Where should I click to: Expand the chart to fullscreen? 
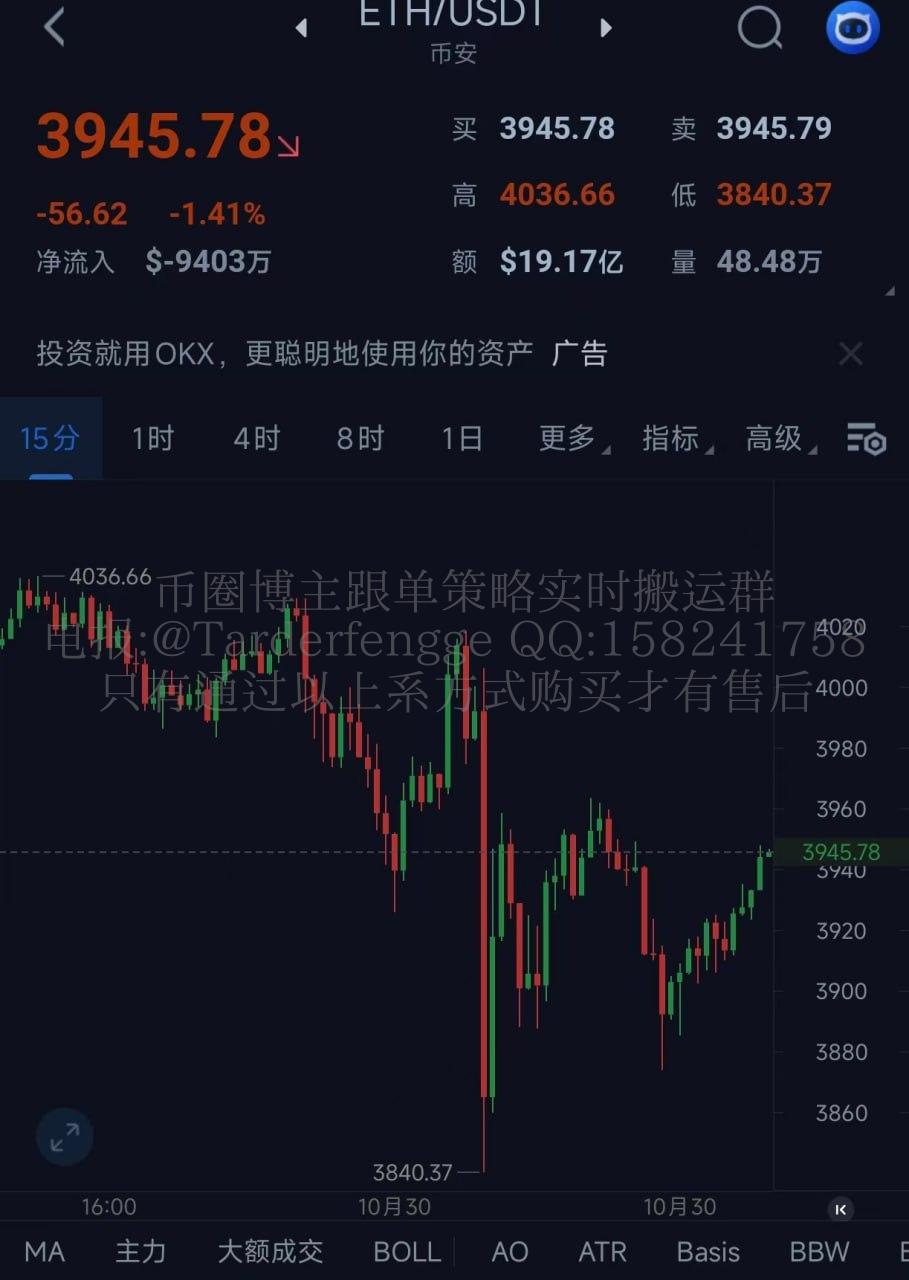[x=65, y=1137]
